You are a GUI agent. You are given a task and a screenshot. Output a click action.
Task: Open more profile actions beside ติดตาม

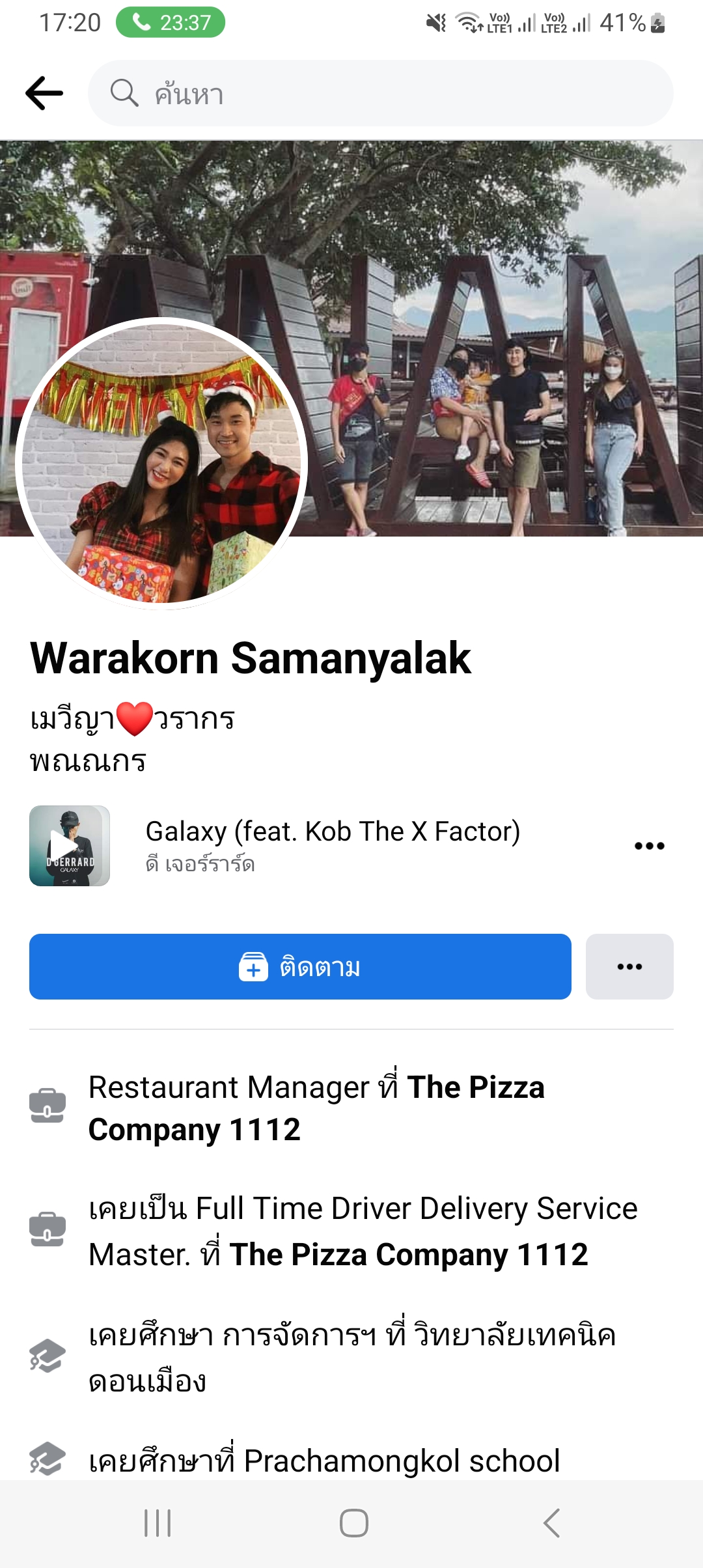(629, 967)
